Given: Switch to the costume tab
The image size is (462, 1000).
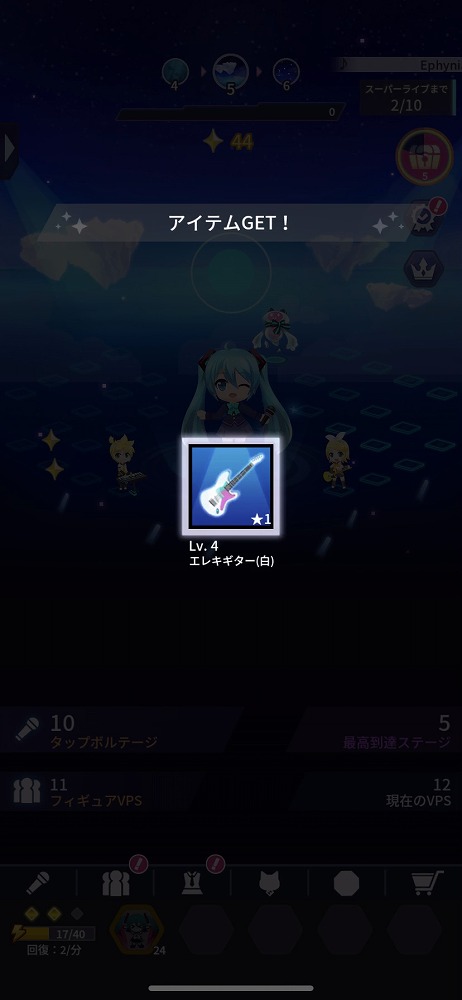Looking at the screenshot, I should (x=192, y=883).
